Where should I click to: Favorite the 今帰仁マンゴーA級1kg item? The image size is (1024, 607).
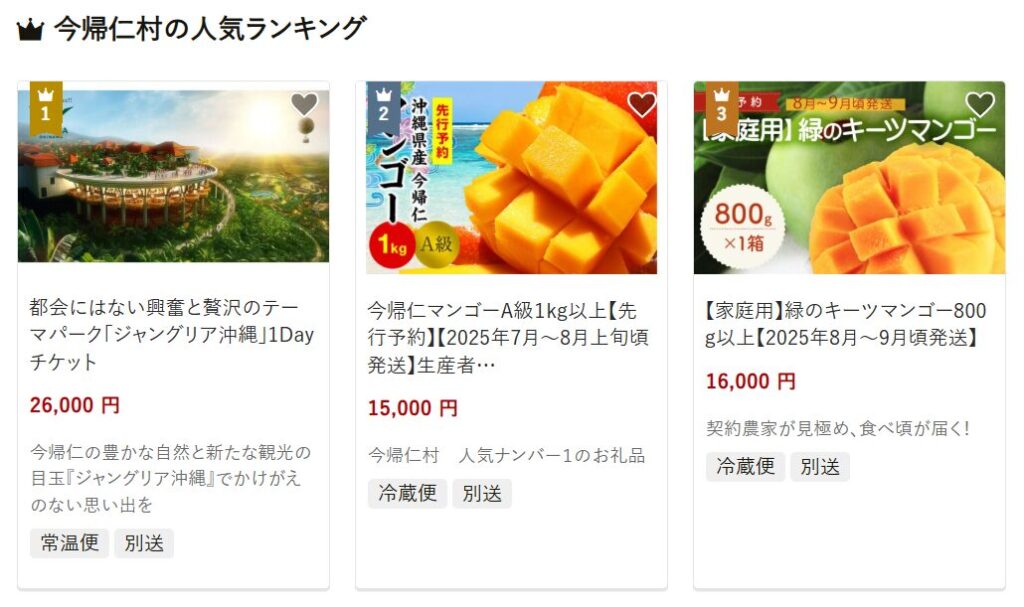point(642,104)
